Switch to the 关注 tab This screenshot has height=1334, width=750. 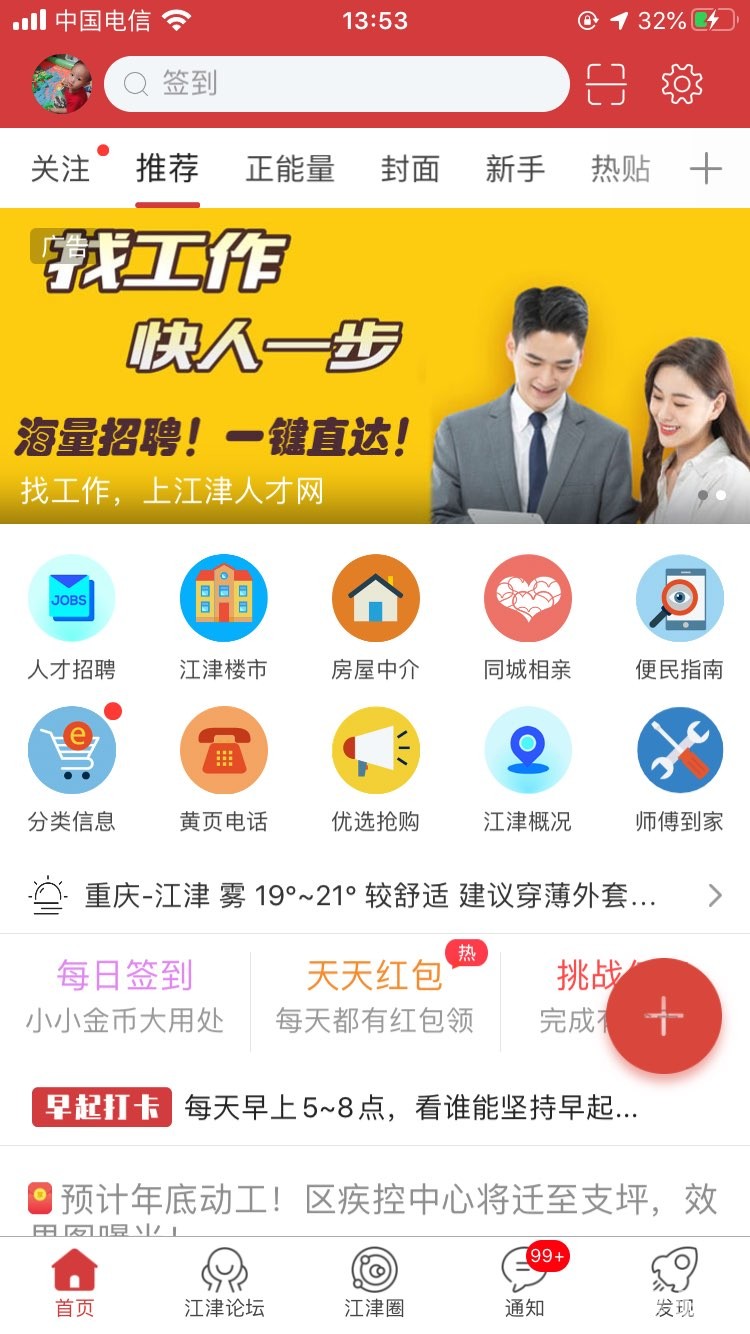coord(61,169)
